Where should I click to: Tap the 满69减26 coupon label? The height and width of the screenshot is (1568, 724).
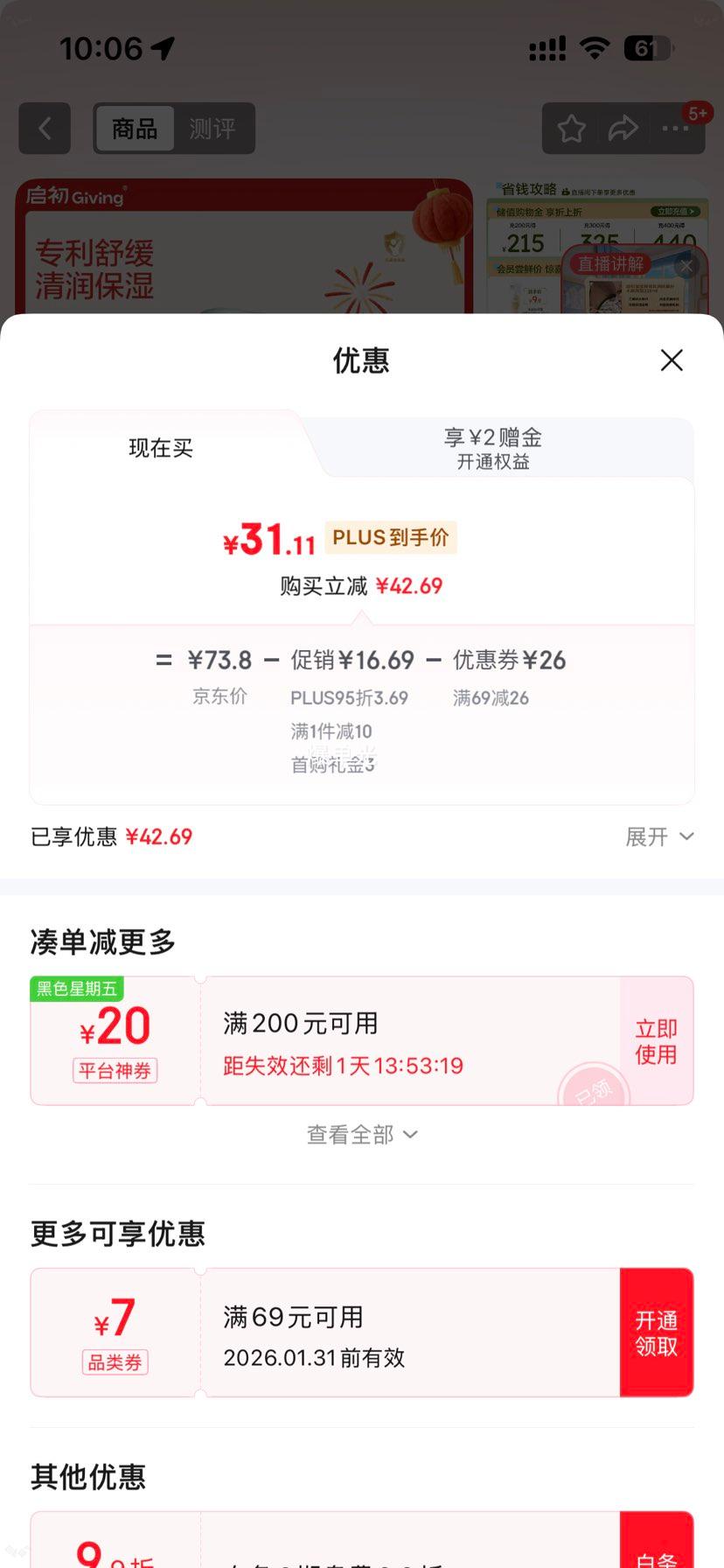pos(491,697)
